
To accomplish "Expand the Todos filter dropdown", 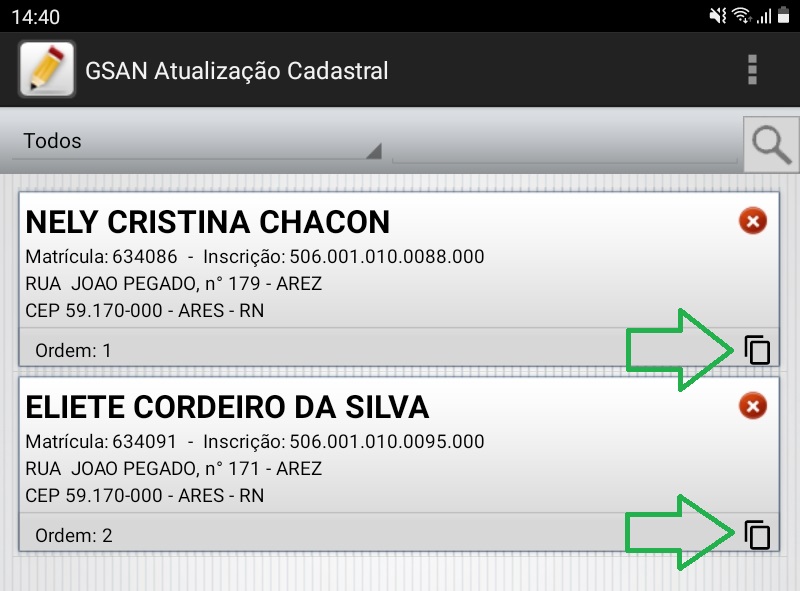I will (197, 142).
